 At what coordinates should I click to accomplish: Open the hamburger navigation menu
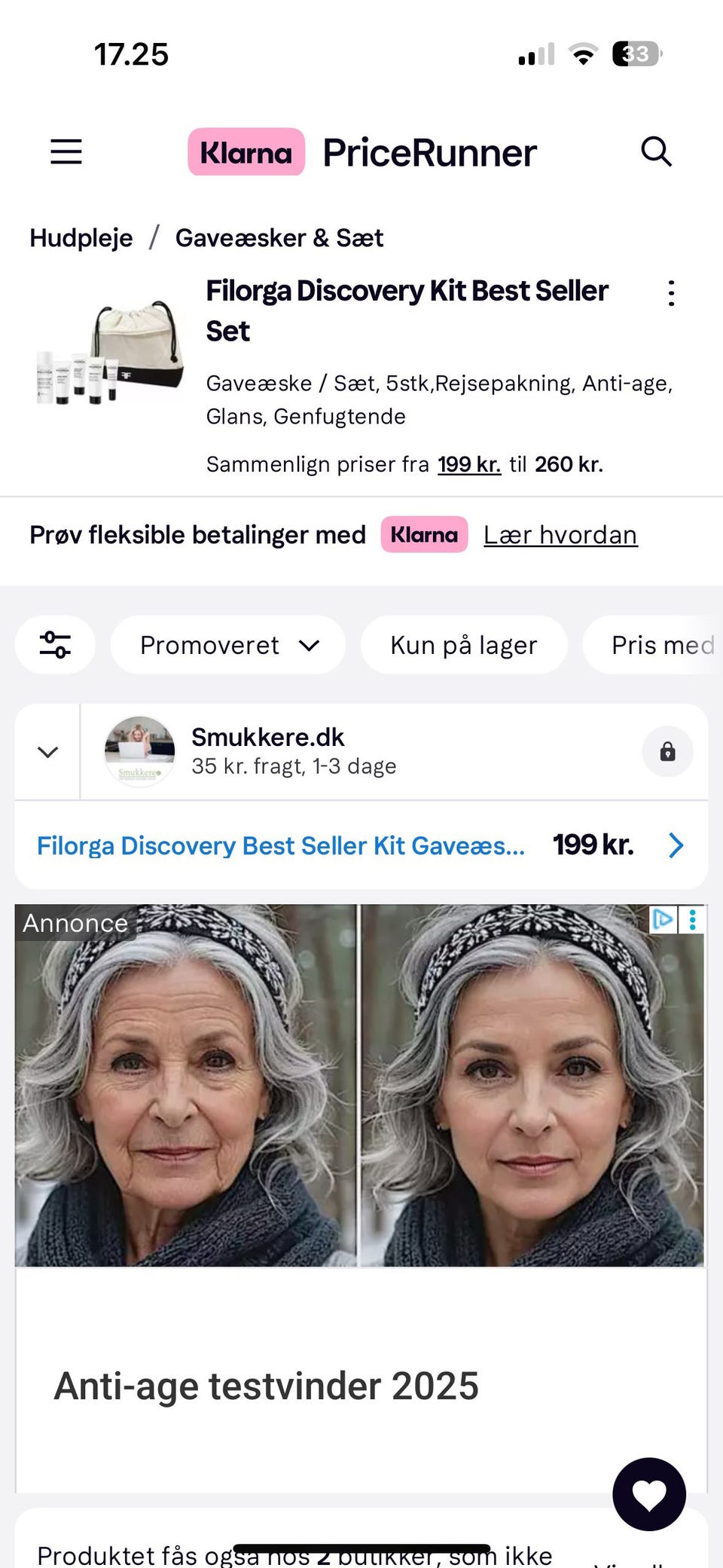click(66, 151)
